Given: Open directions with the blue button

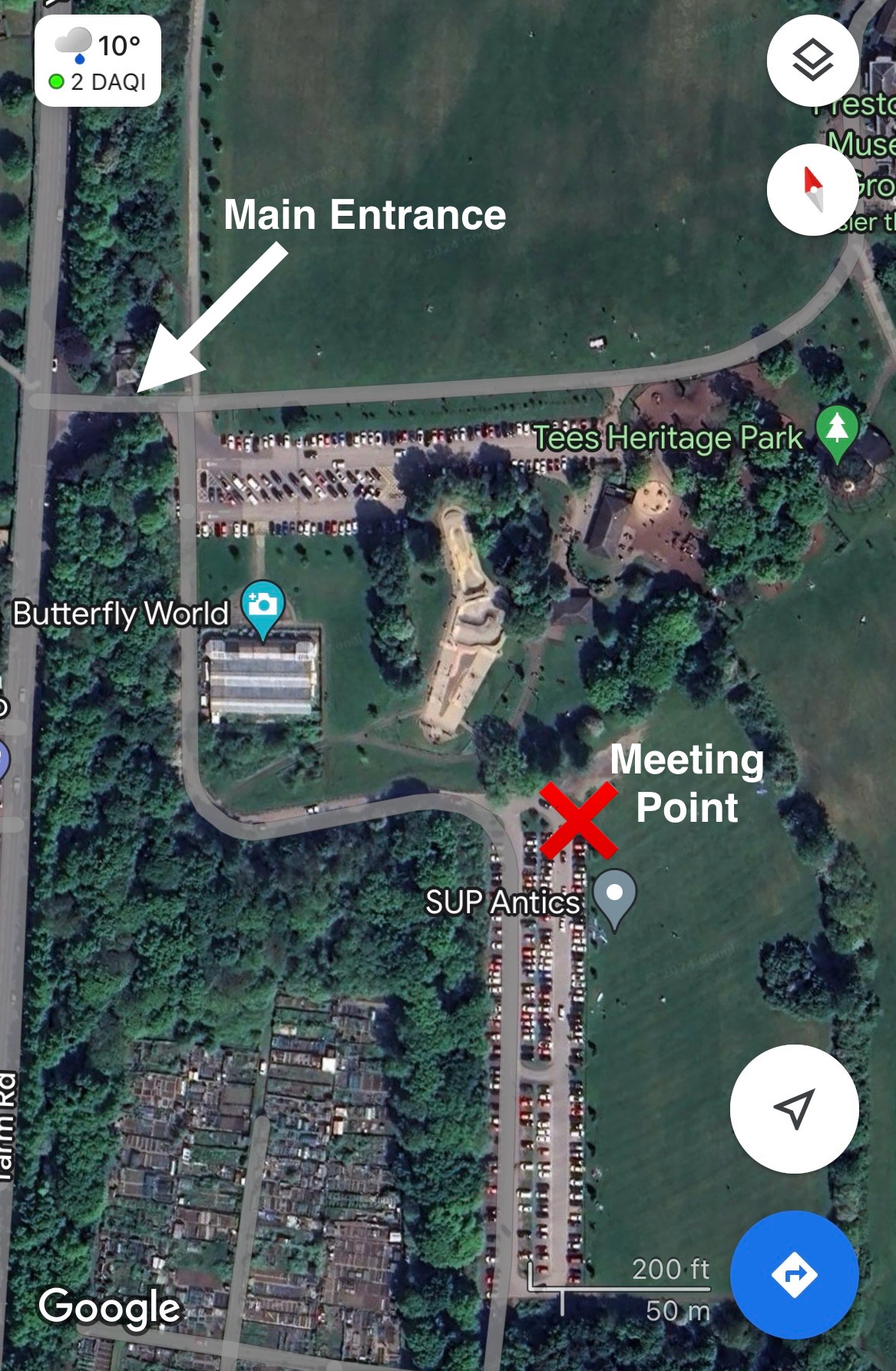Looking at the screenshot, I should [794, 1275].
